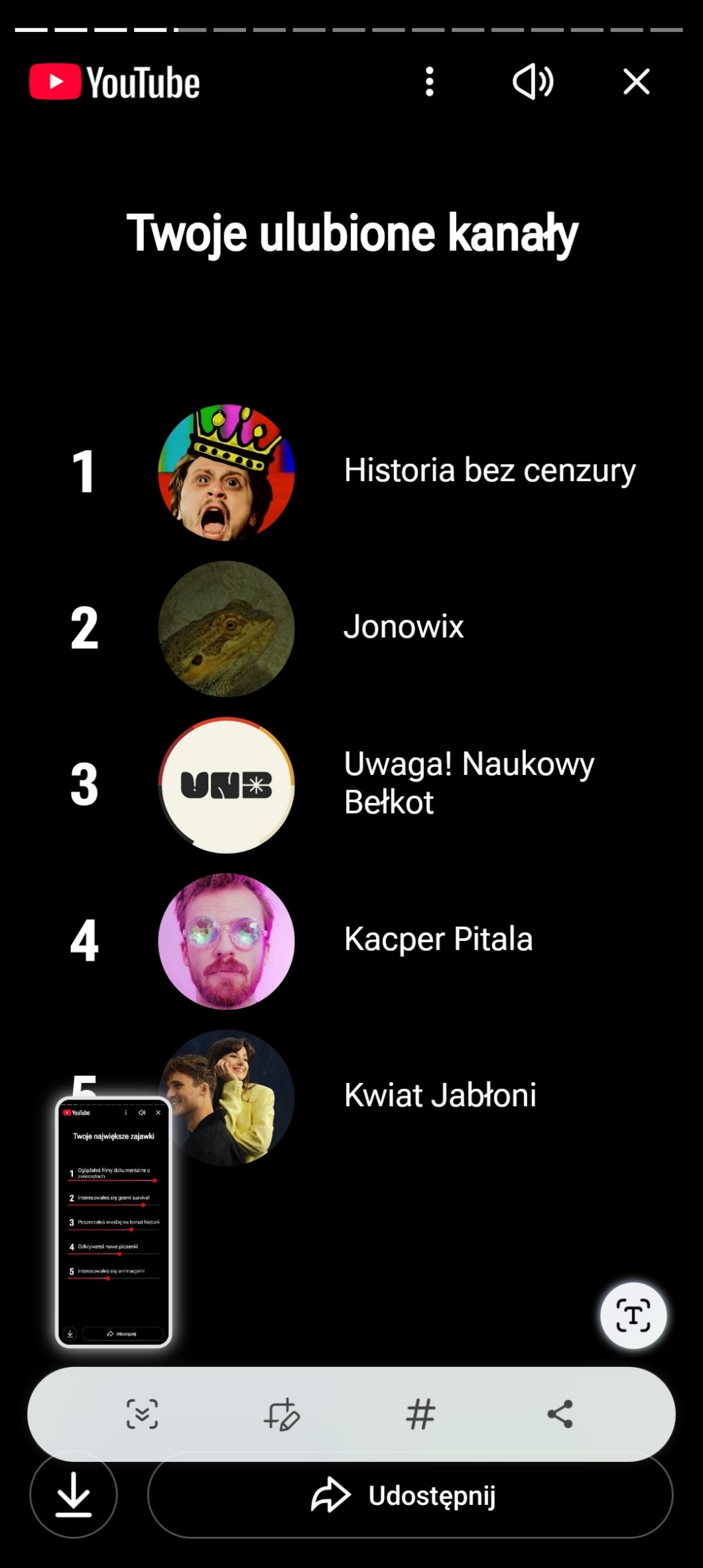Viewport: 703px width, 1568px height.
Task: Mute the recap sound
Action: (x=533, y=82)
